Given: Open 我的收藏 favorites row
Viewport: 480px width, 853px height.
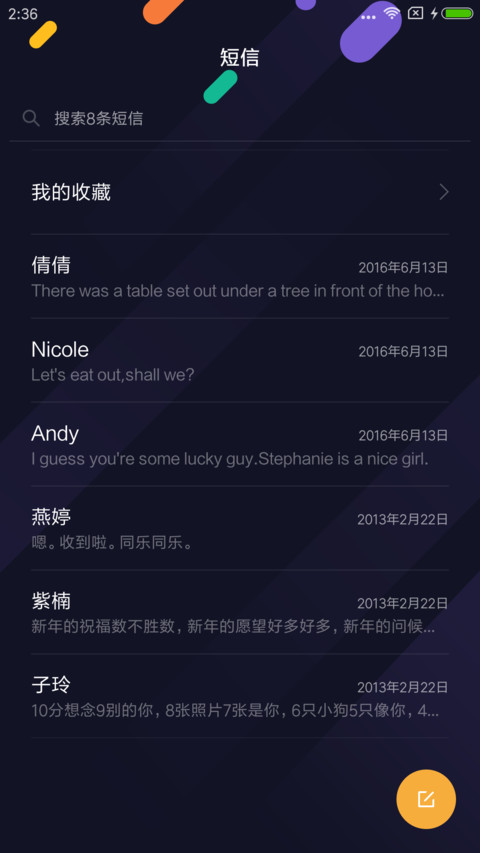Looking at the screenshot, I should coord(239,192).
